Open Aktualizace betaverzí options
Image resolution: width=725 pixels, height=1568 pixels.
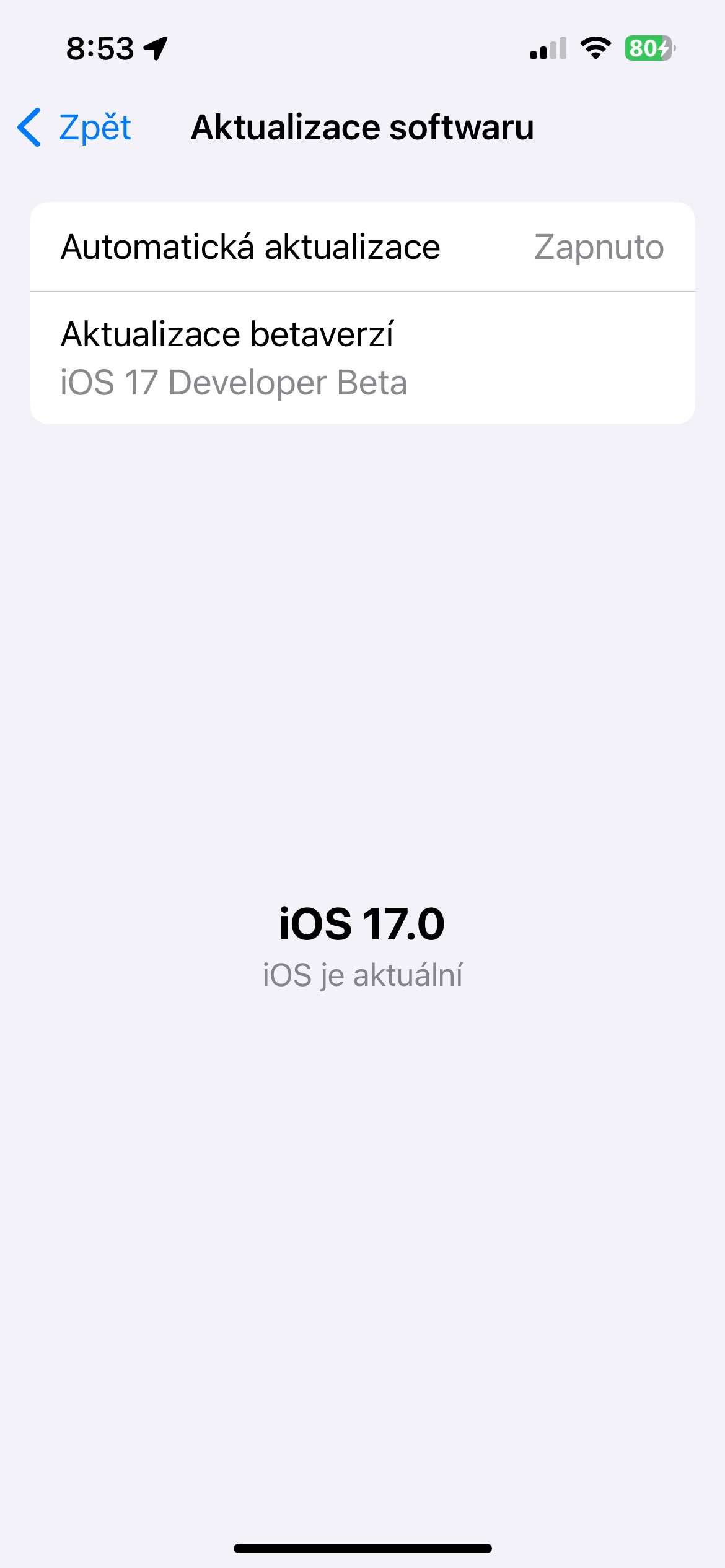[362, 358]
